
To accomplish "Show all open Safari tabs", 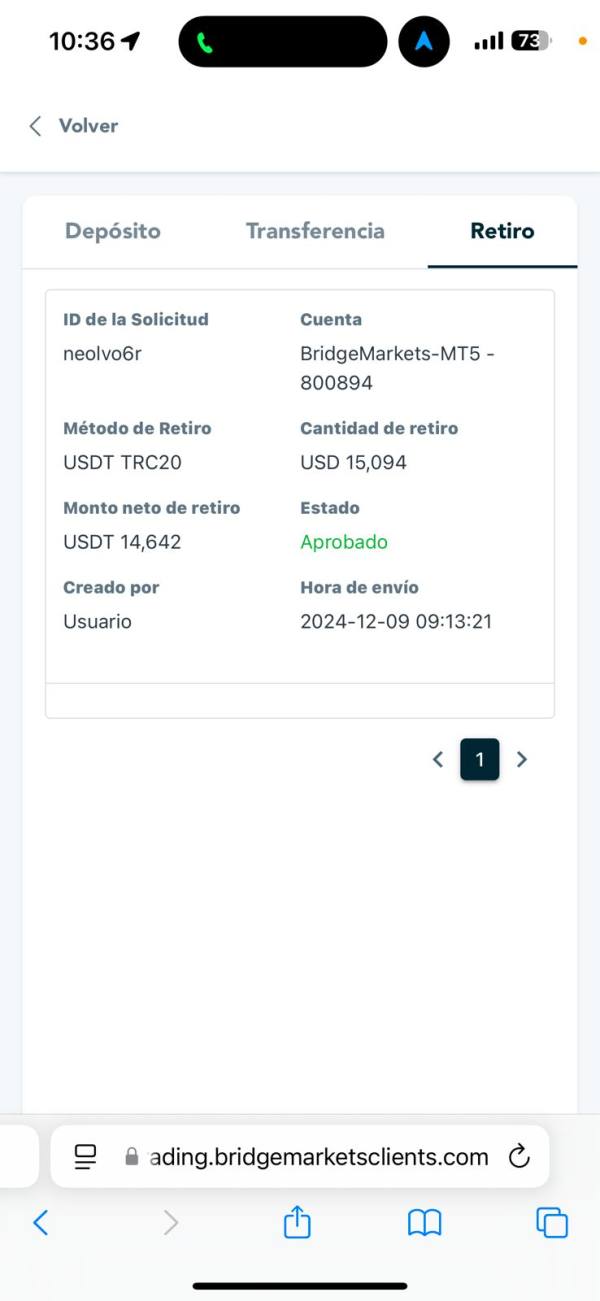I will point(551,1222).
